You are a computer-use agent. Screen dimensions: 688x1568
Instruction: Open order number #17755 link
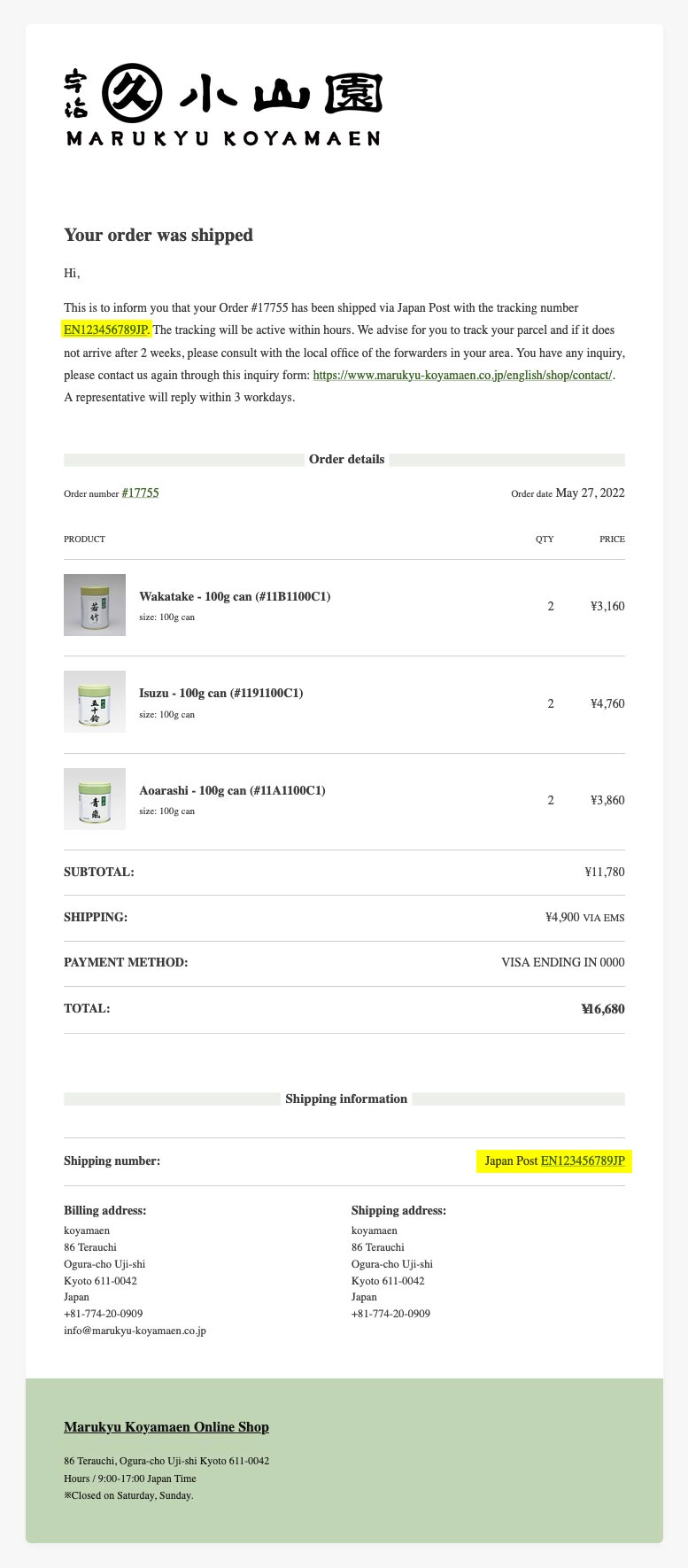[x=140, y=493]
